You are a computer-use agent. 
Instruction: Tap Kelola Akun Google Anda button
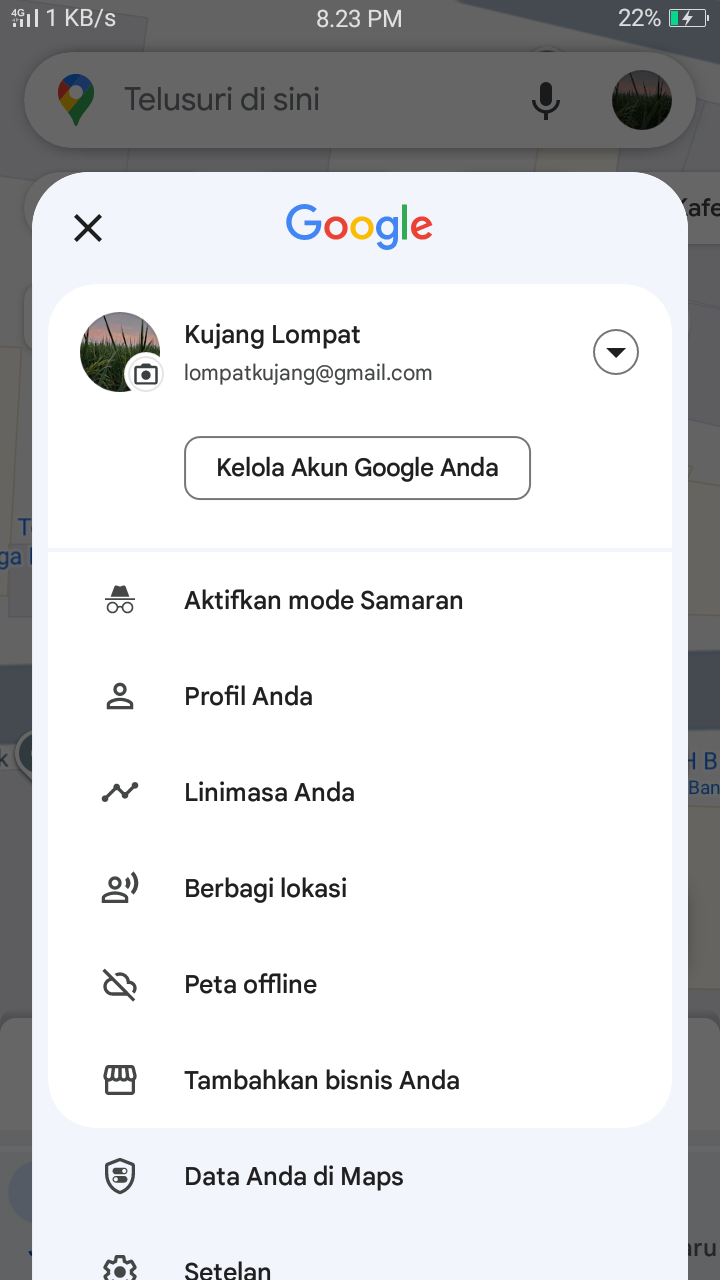coord(357,468)
